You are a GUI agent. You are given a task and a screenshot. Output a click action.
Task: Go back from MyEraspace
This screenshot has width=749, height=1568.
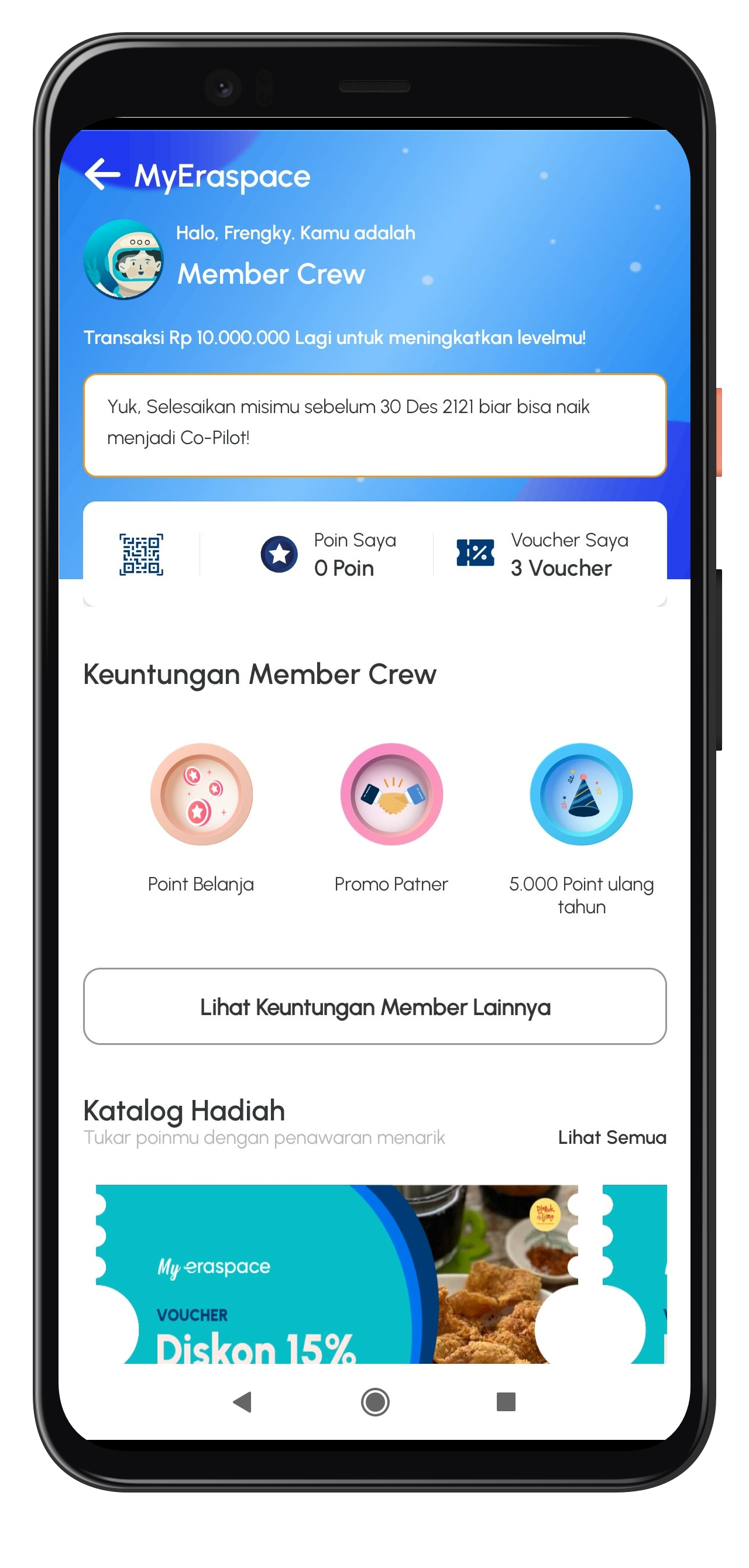(102, 175)
